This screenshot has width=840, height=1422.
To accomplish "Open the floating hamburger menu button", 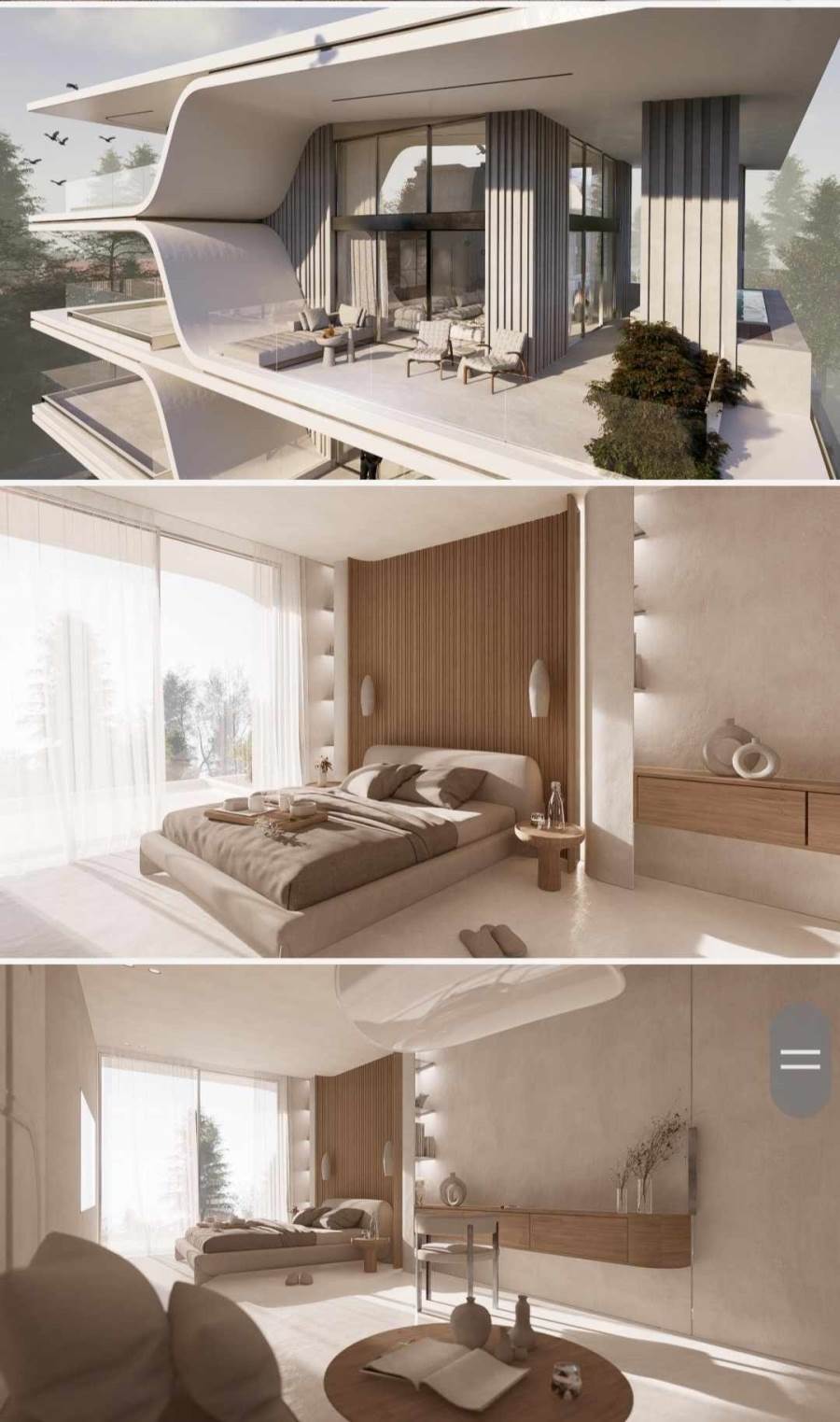I will tap(800, 1060).
